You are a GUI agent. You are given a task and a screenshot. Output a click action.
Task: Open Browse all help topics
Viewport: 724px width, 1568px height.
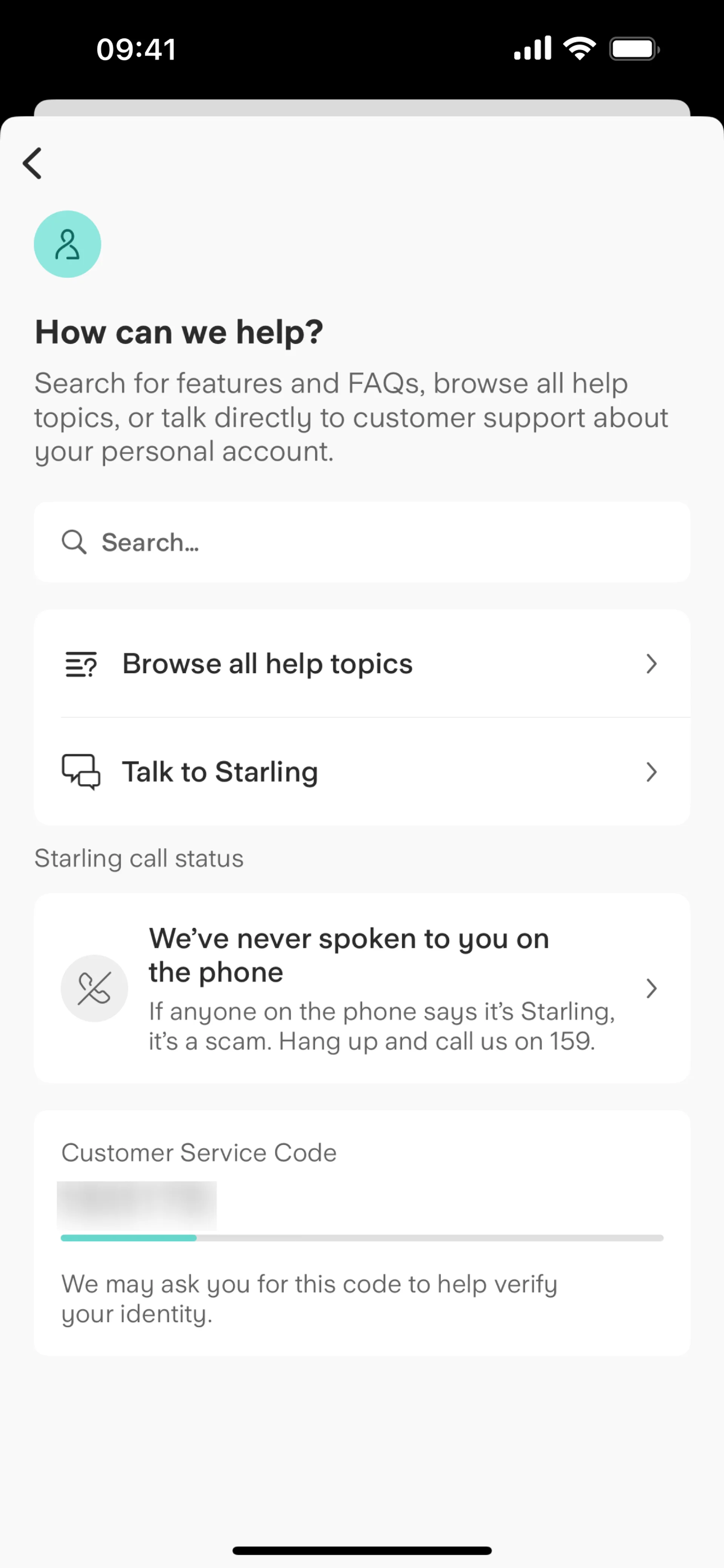coord(362,664)
